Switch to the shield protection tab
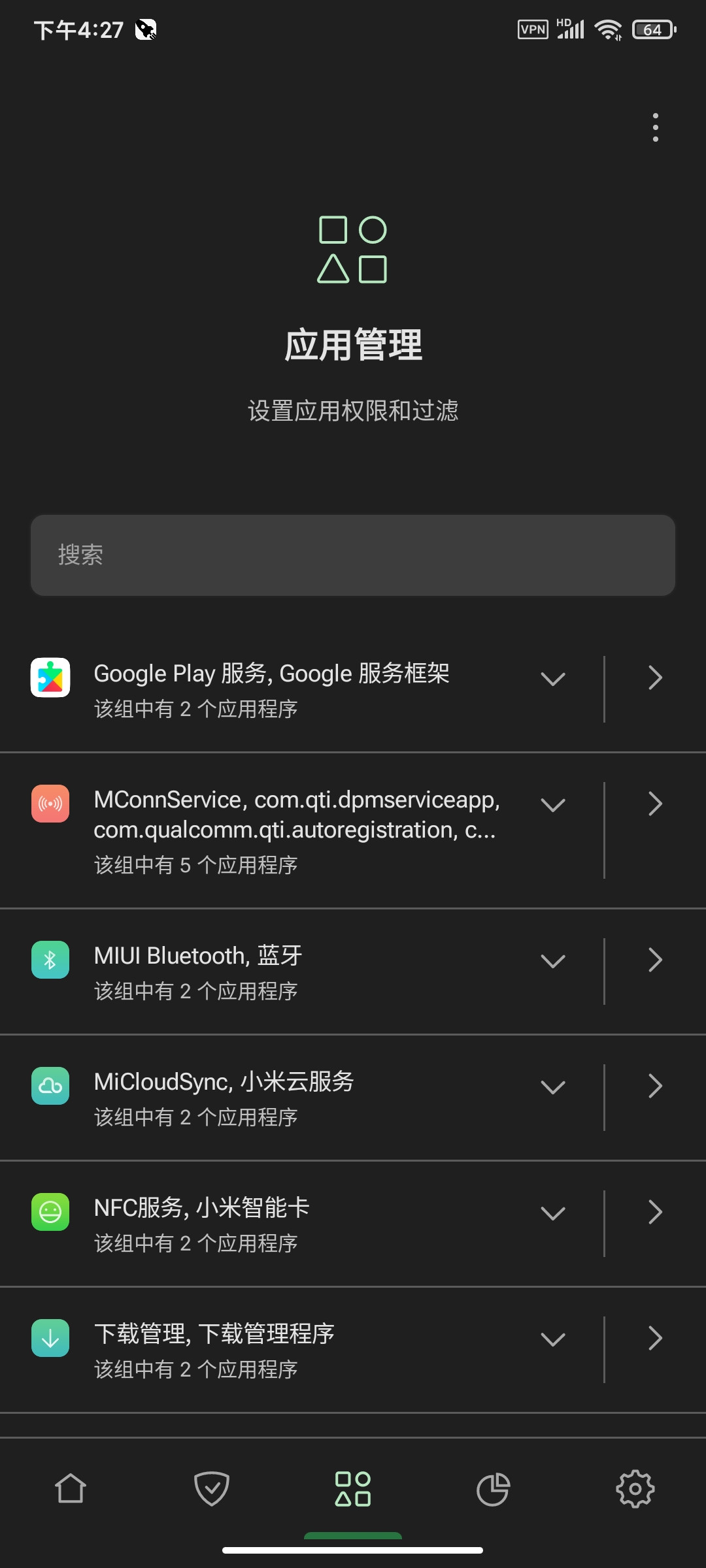Image resolution: width=706 pixels, height=1568 pixels. coord(212,1489)
